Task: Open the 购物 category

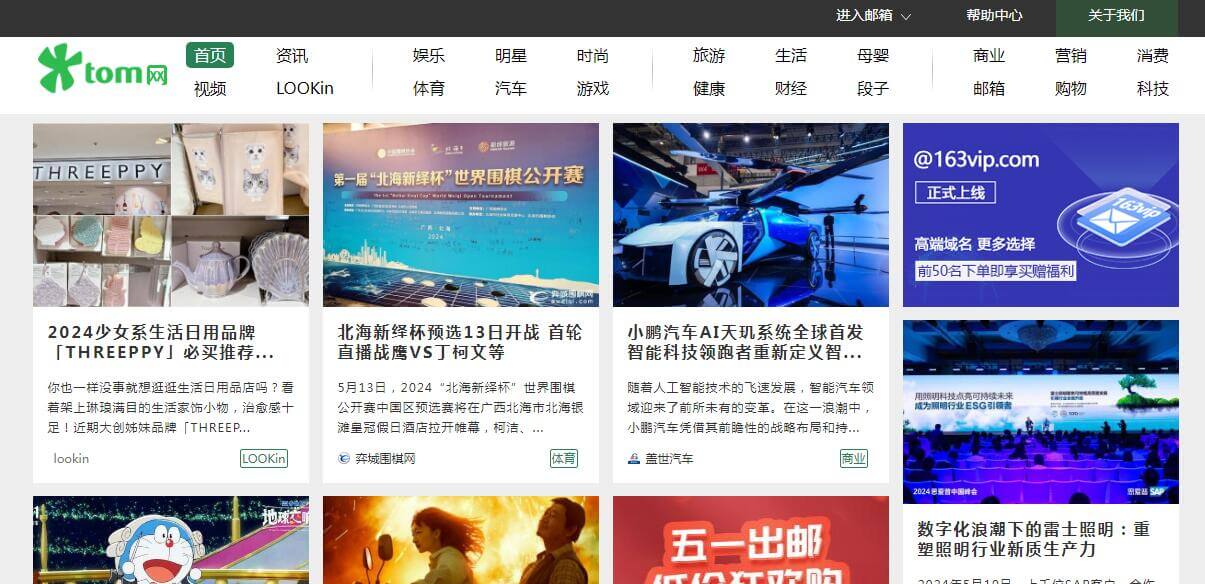Action: click(1071, 89)
